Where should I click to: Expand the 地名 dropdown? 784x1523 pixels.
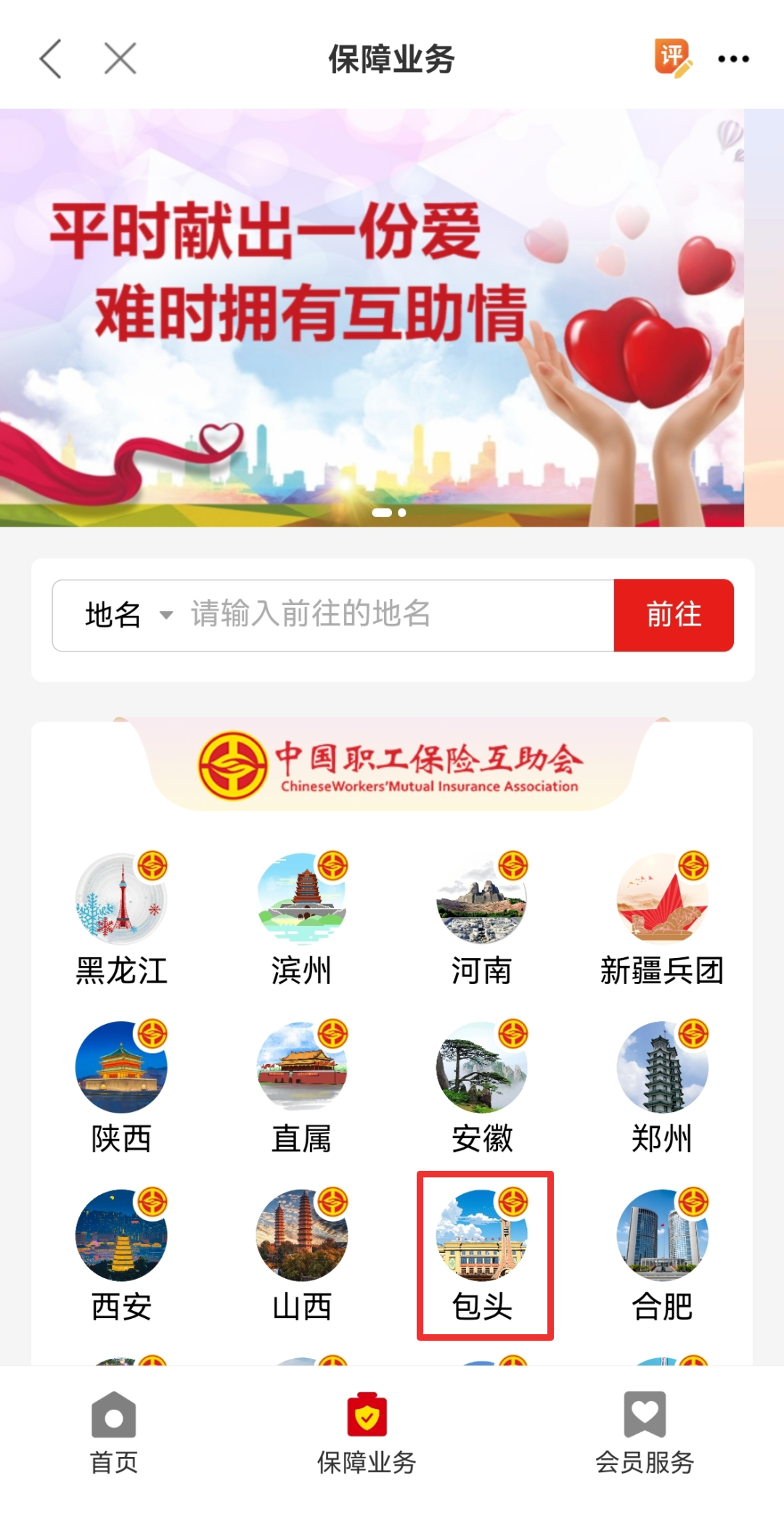[128, 615]
